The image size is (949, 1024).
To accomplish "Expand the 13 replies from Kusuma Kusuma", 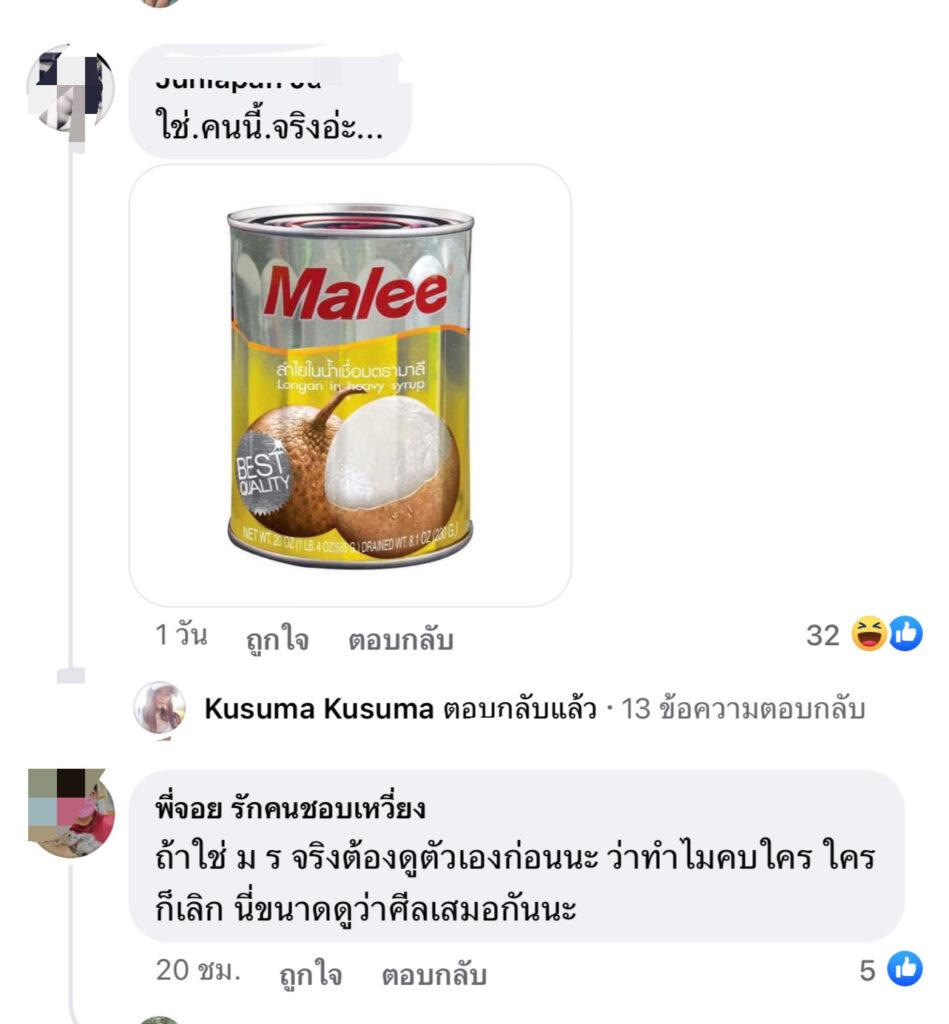I will click(534, 710).
